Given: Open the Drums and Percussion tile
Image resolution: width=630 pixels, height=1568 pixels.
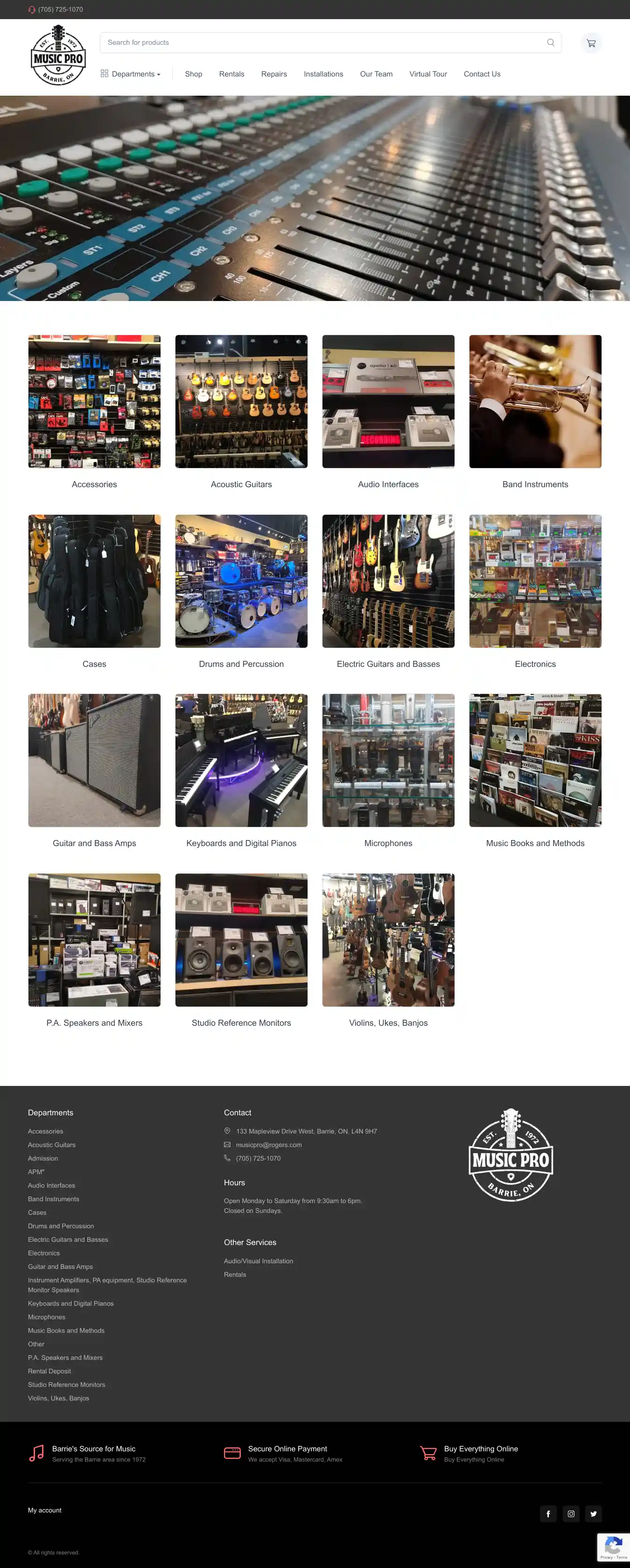Looking at the screenshot, I should [x=241, y=581].
